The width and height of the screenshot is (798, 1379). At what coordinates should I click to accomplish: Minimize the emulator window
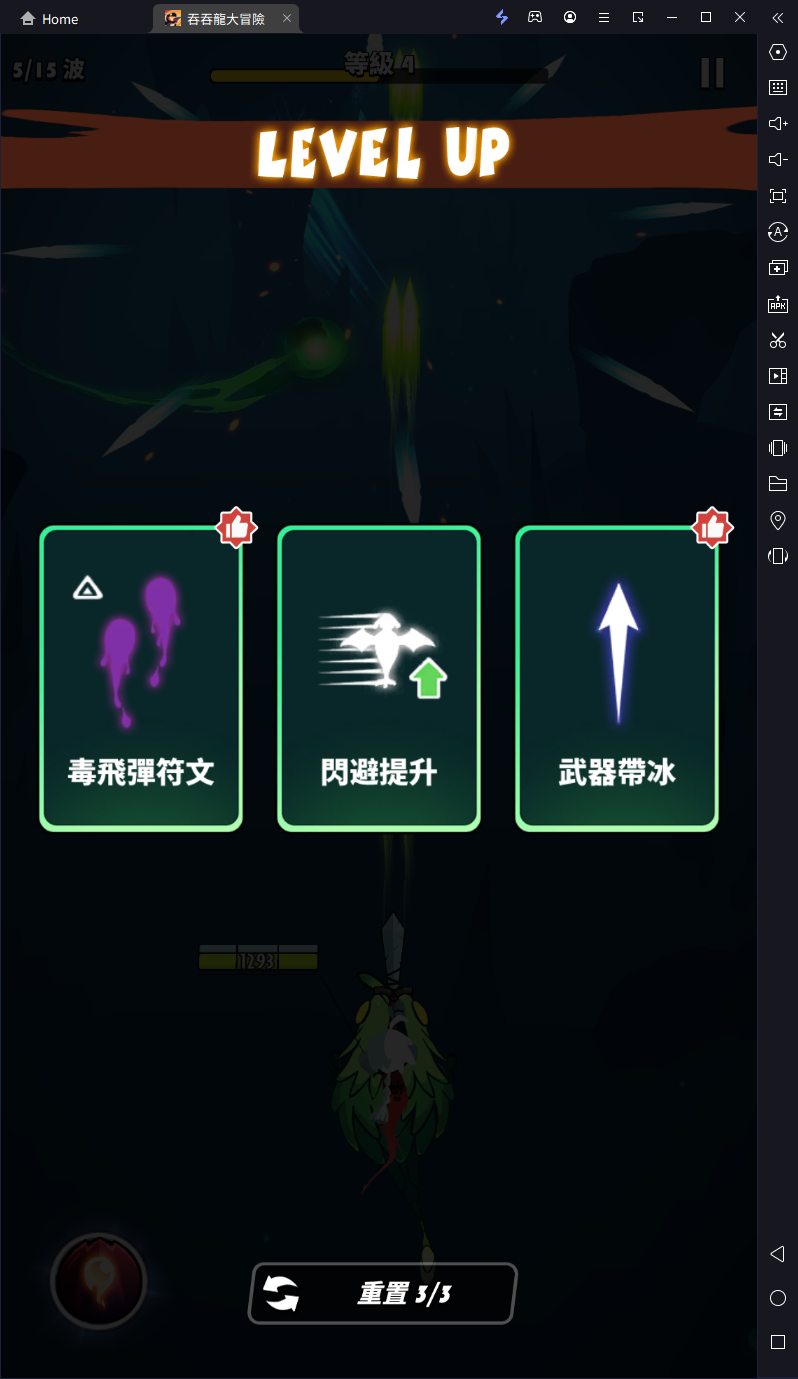coord(671,18)
